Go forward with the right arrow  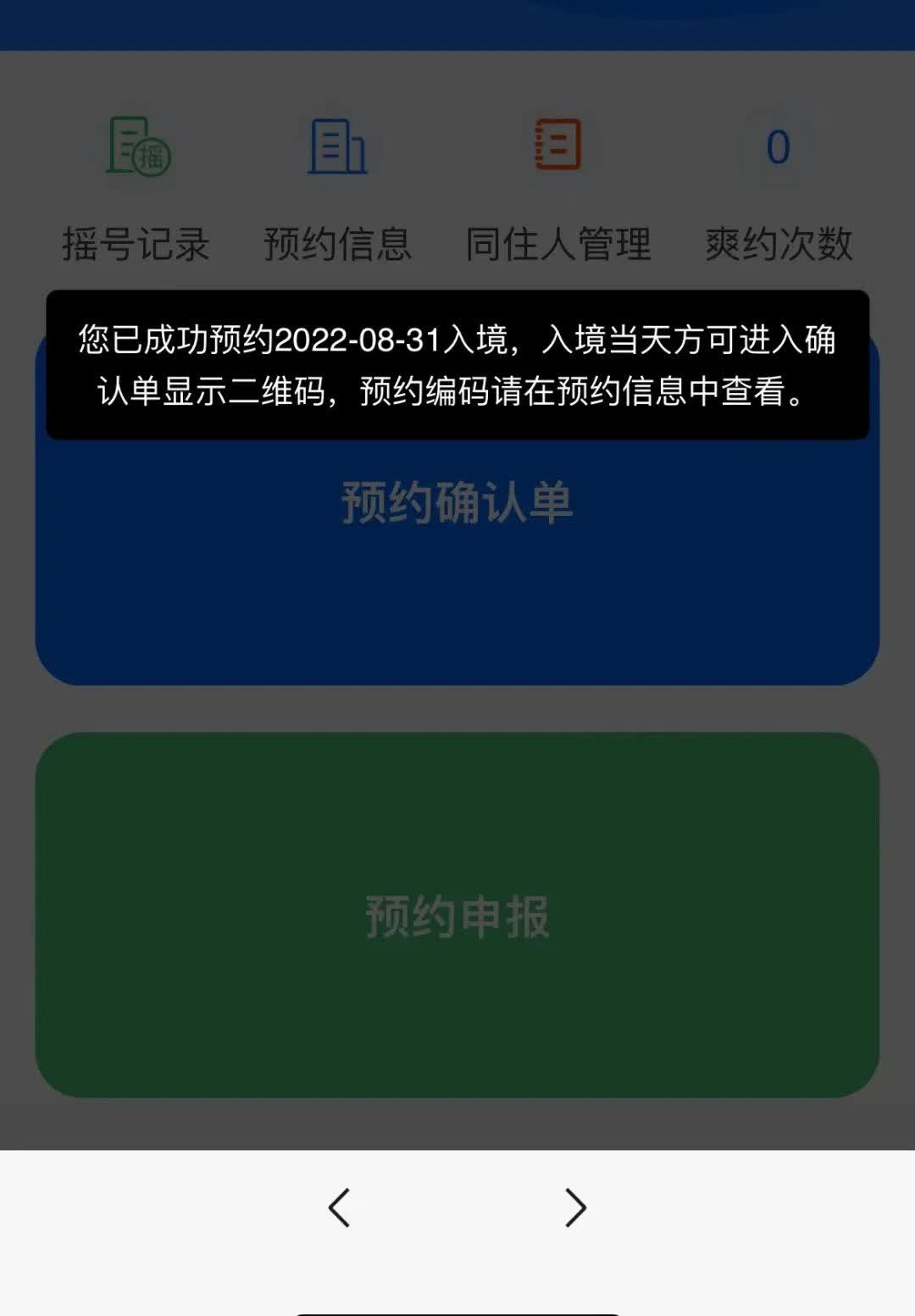[x=576, y=1208]
